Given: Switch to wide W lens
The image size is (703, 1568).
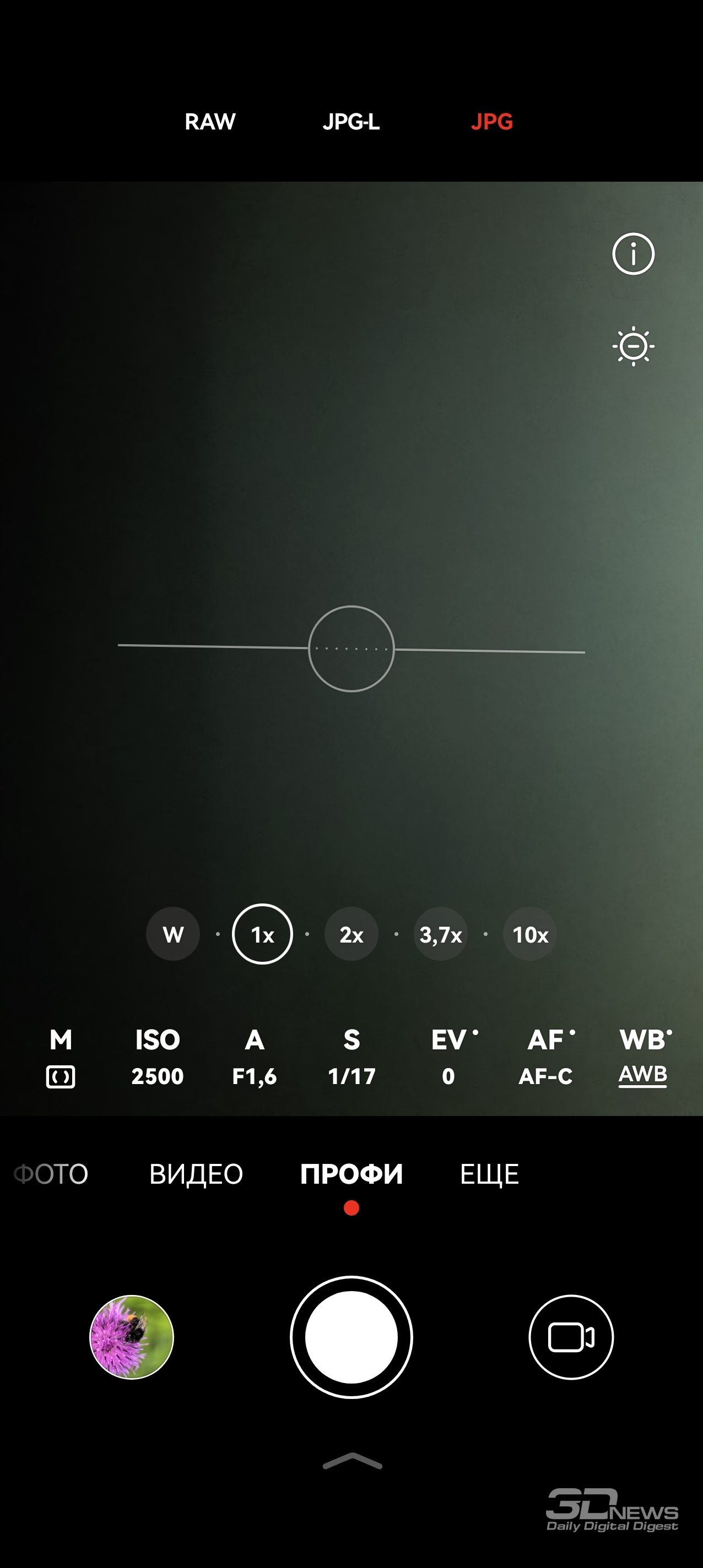Looking at the screenshot, I should point(173,934).
